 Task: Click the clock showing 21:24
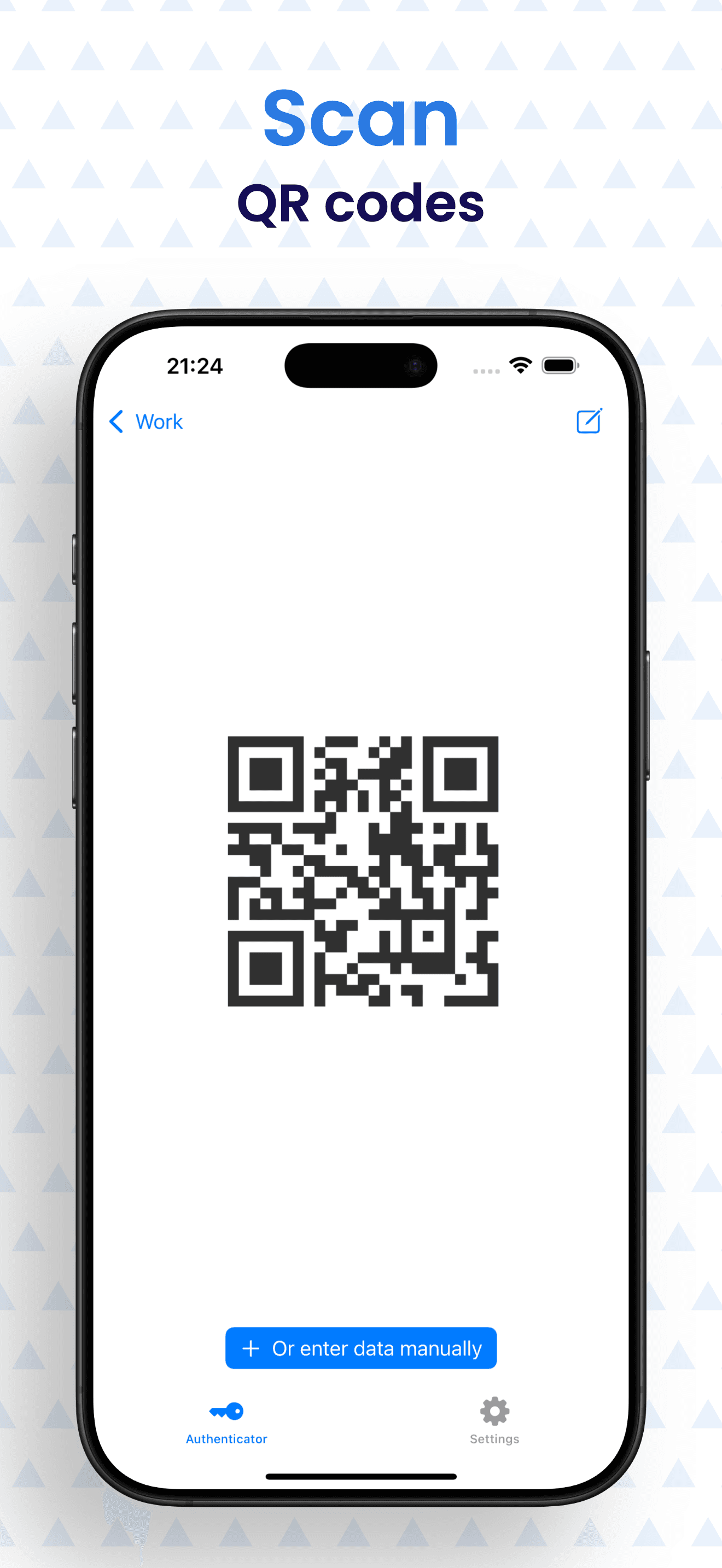click(194, 366)
